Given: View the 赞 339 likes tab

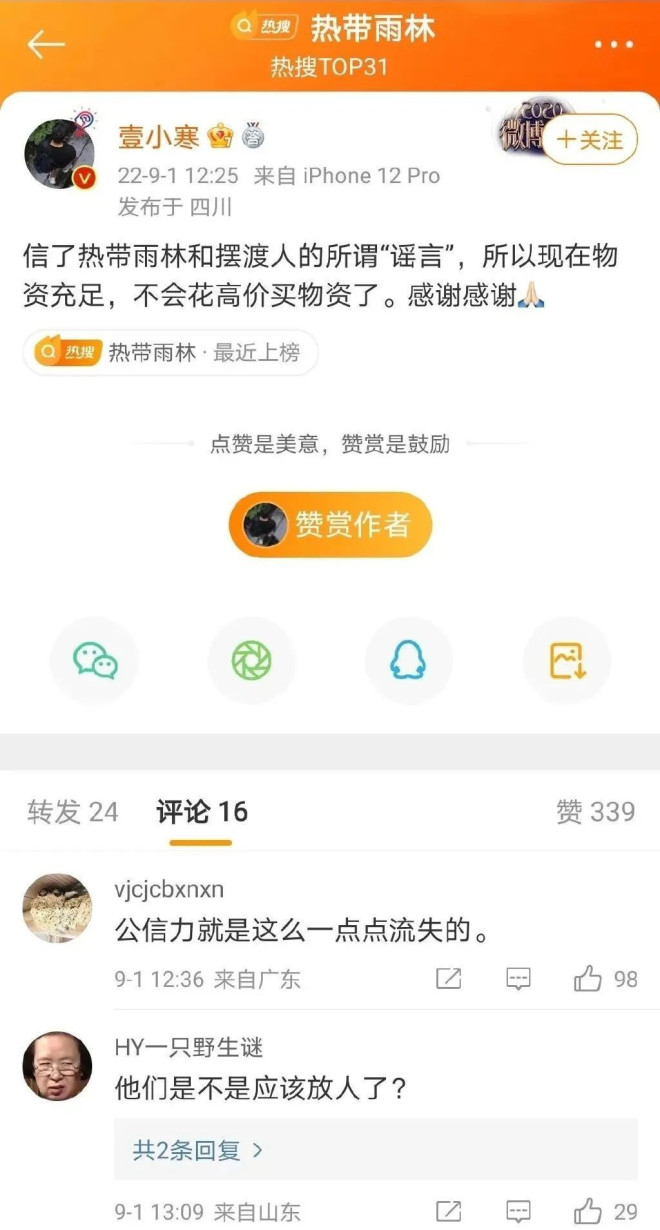Looking at the screenshot, I should click(595, 812).
